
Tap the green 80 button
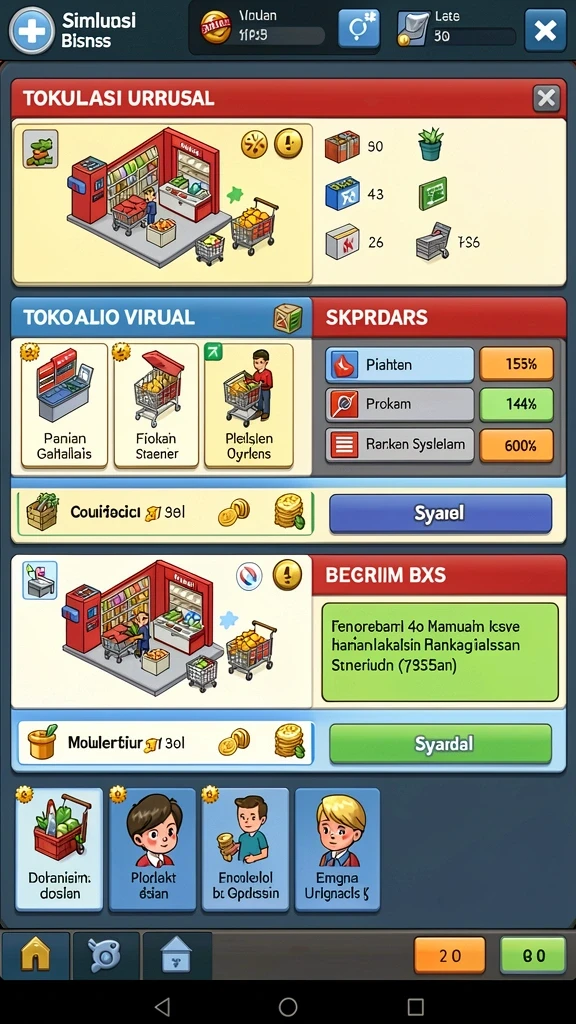coord(533,955)
